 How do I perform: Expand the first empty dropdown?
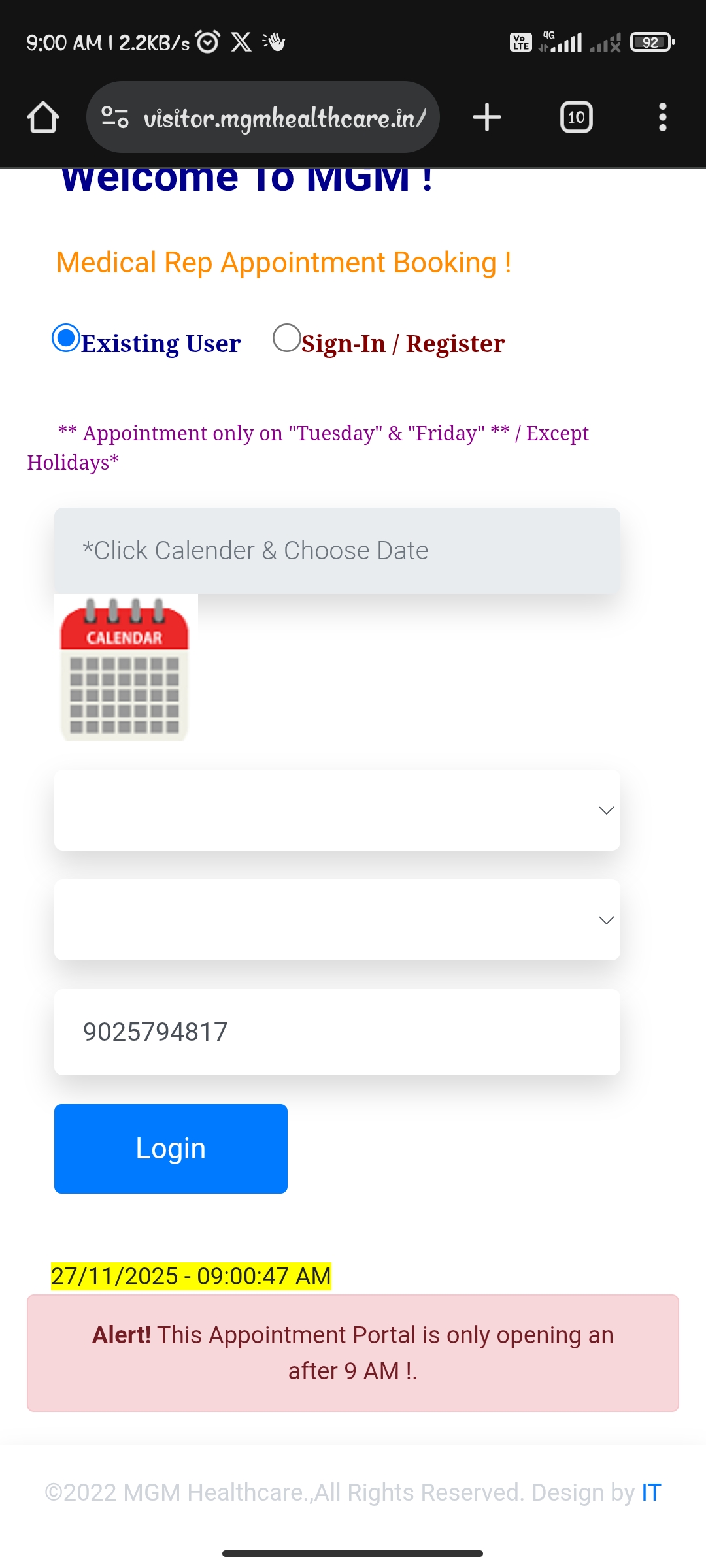(337, 810)
